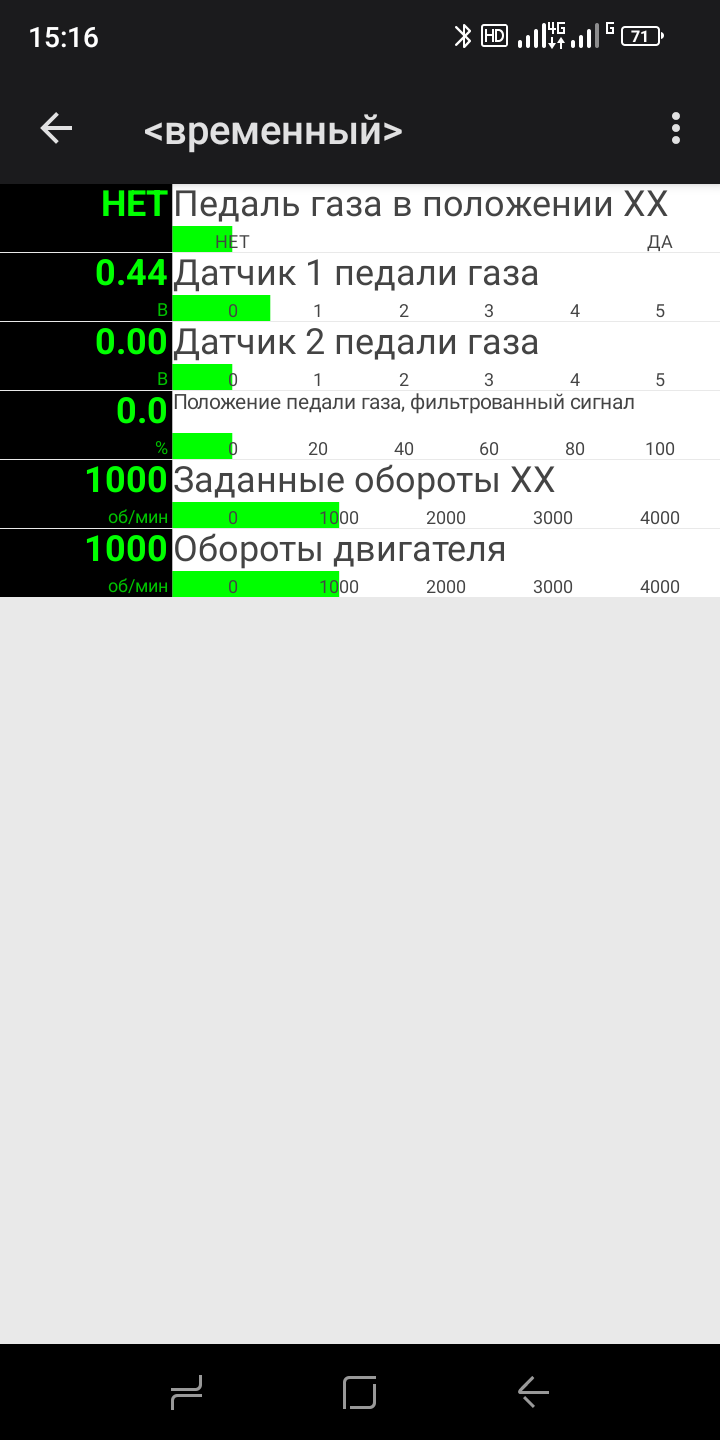The height and width of the screenshot is (1440, 720).
Task: Go back using the app bar arrow
Action: coord(56,129)
